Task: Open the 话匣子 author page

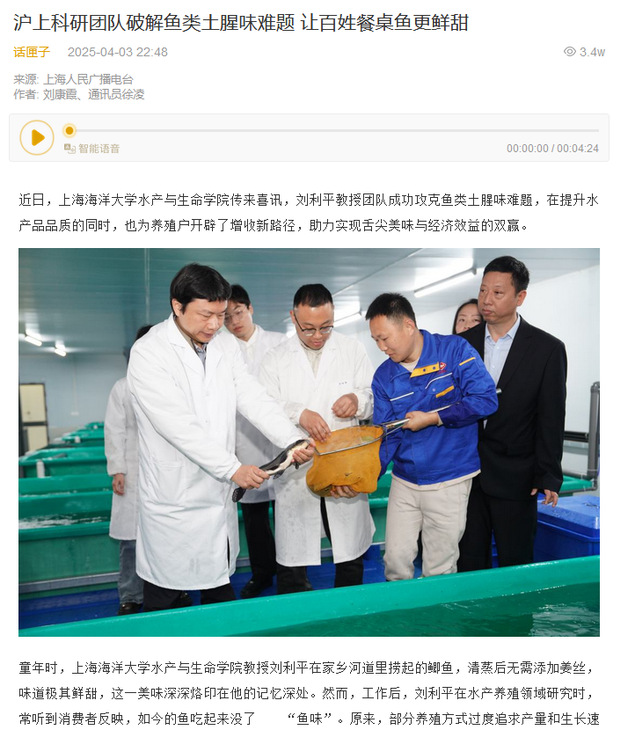Action: 31,52
